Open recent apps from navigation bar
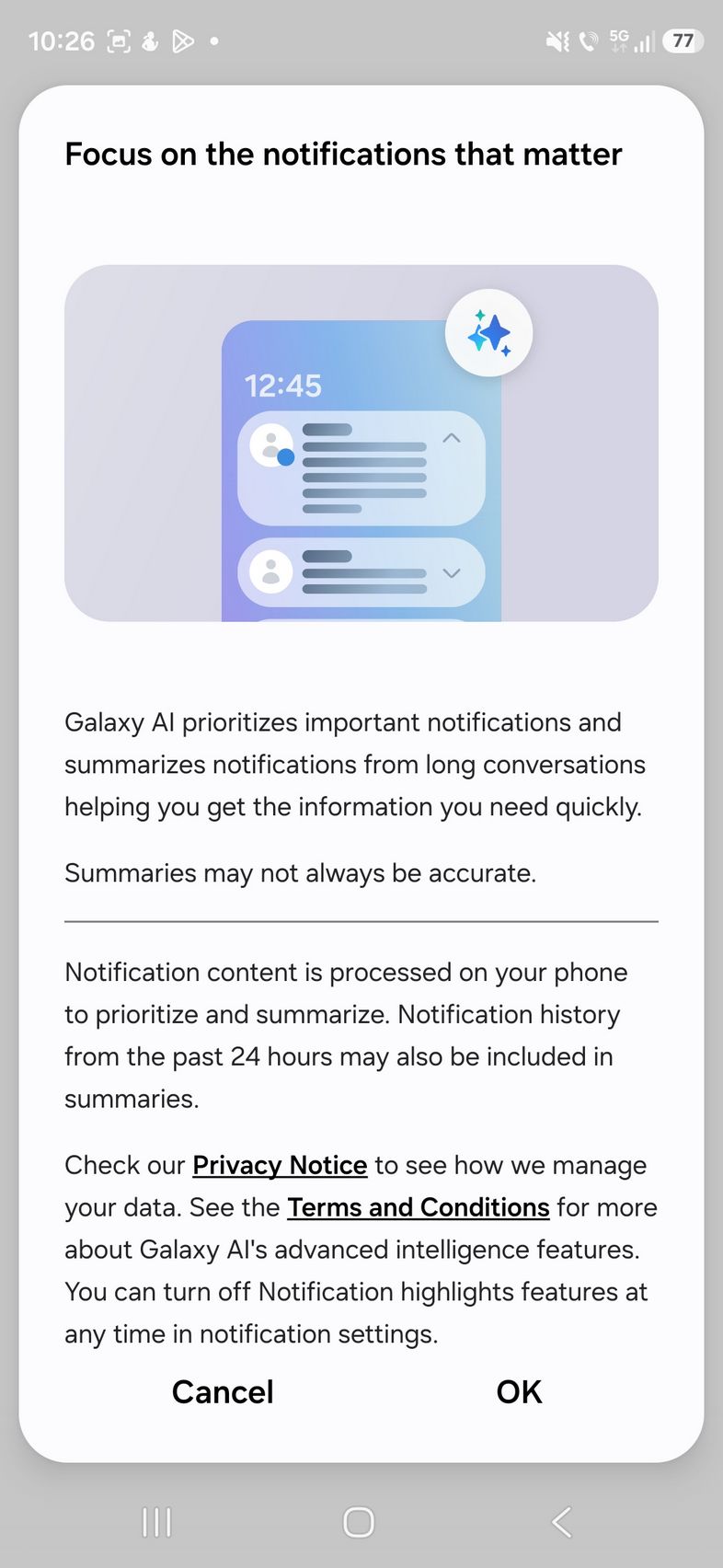 157,1522
